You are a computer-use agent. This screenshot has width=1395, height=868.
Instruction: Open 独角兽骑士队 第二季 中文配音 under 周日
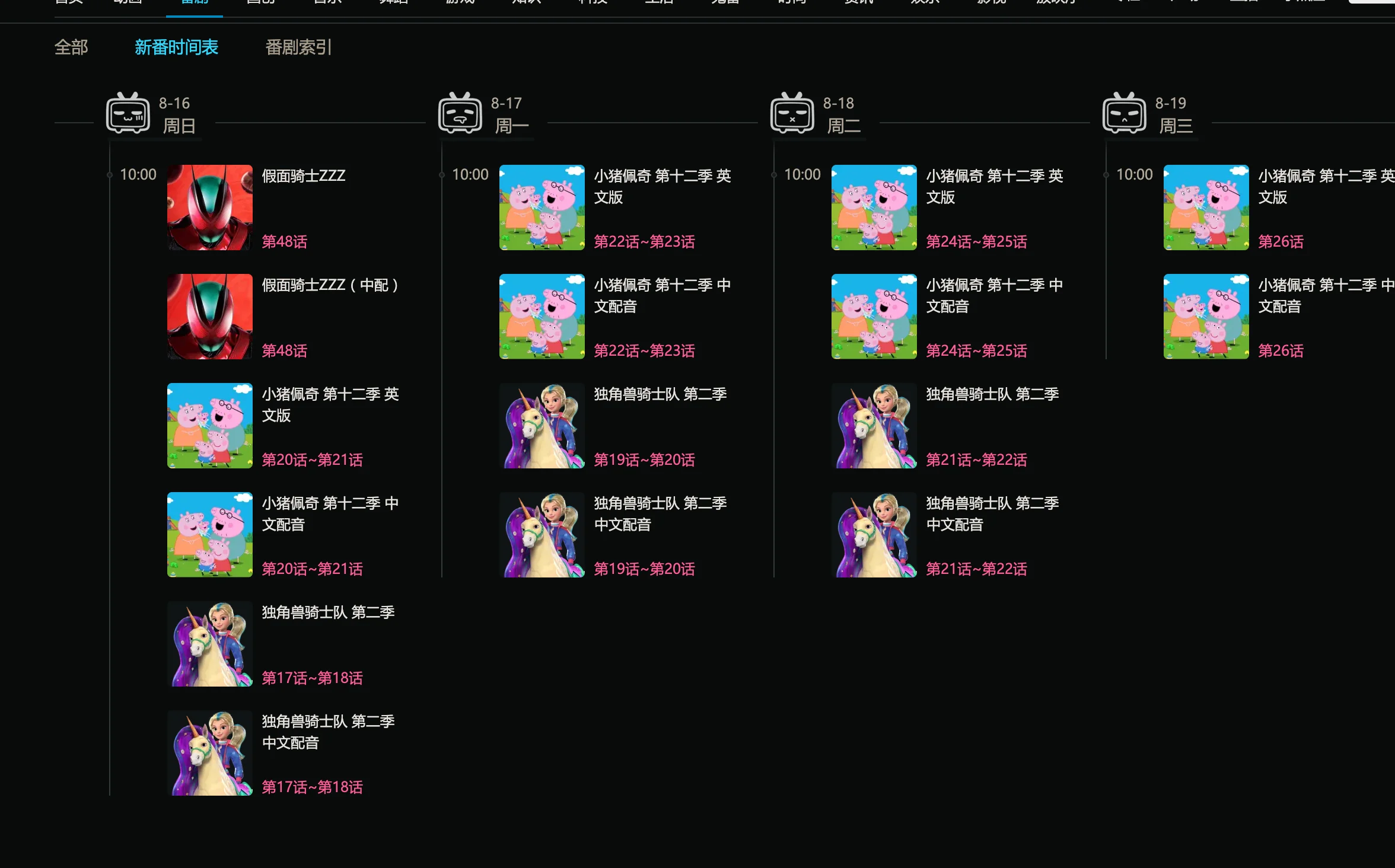(x=328, y=732)
